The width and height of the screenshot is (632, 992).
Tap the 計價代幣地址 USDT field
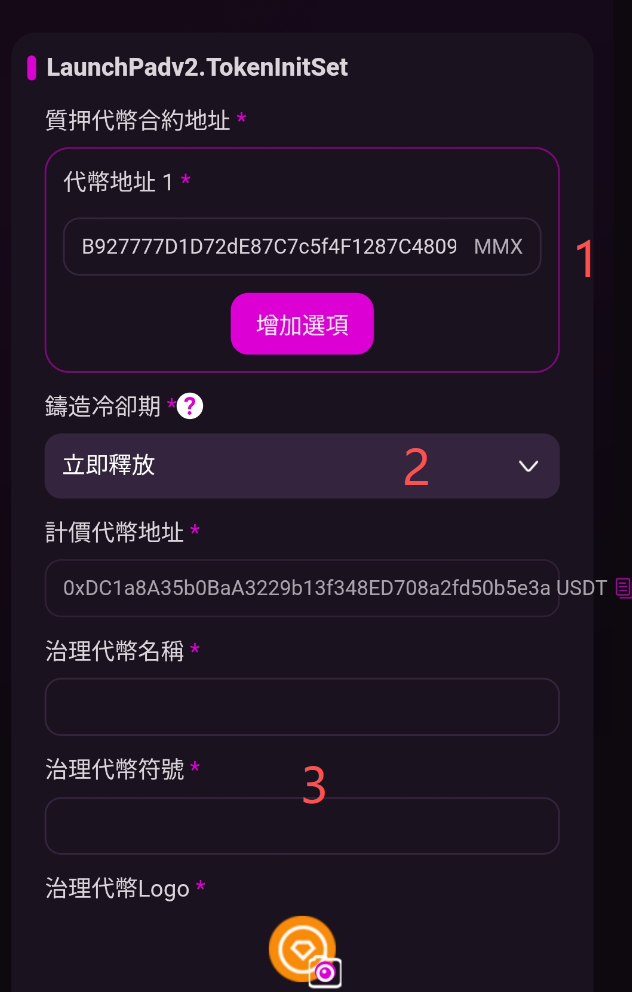tap(300, 588)
